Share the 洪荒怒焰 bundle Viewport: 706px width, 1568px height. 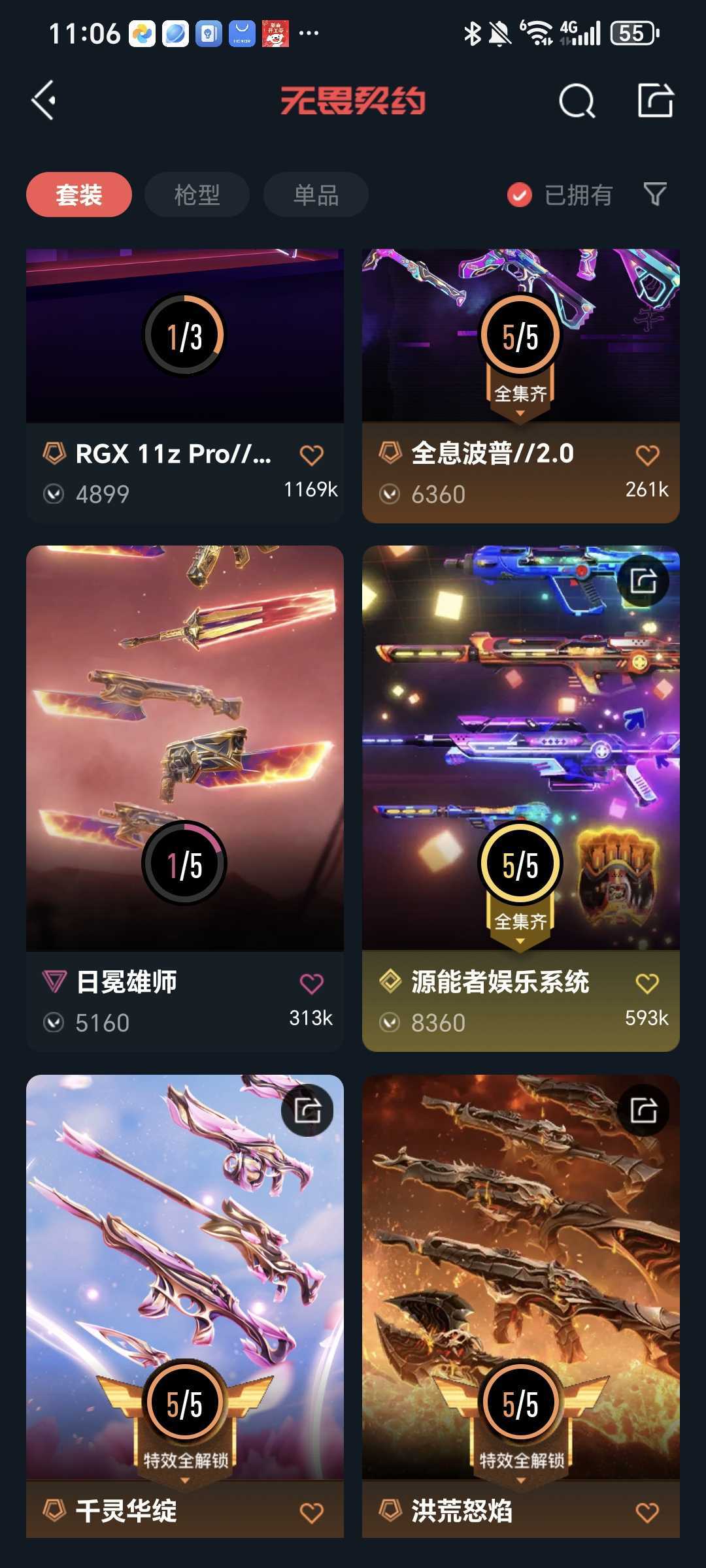[x=643, y=1110]
